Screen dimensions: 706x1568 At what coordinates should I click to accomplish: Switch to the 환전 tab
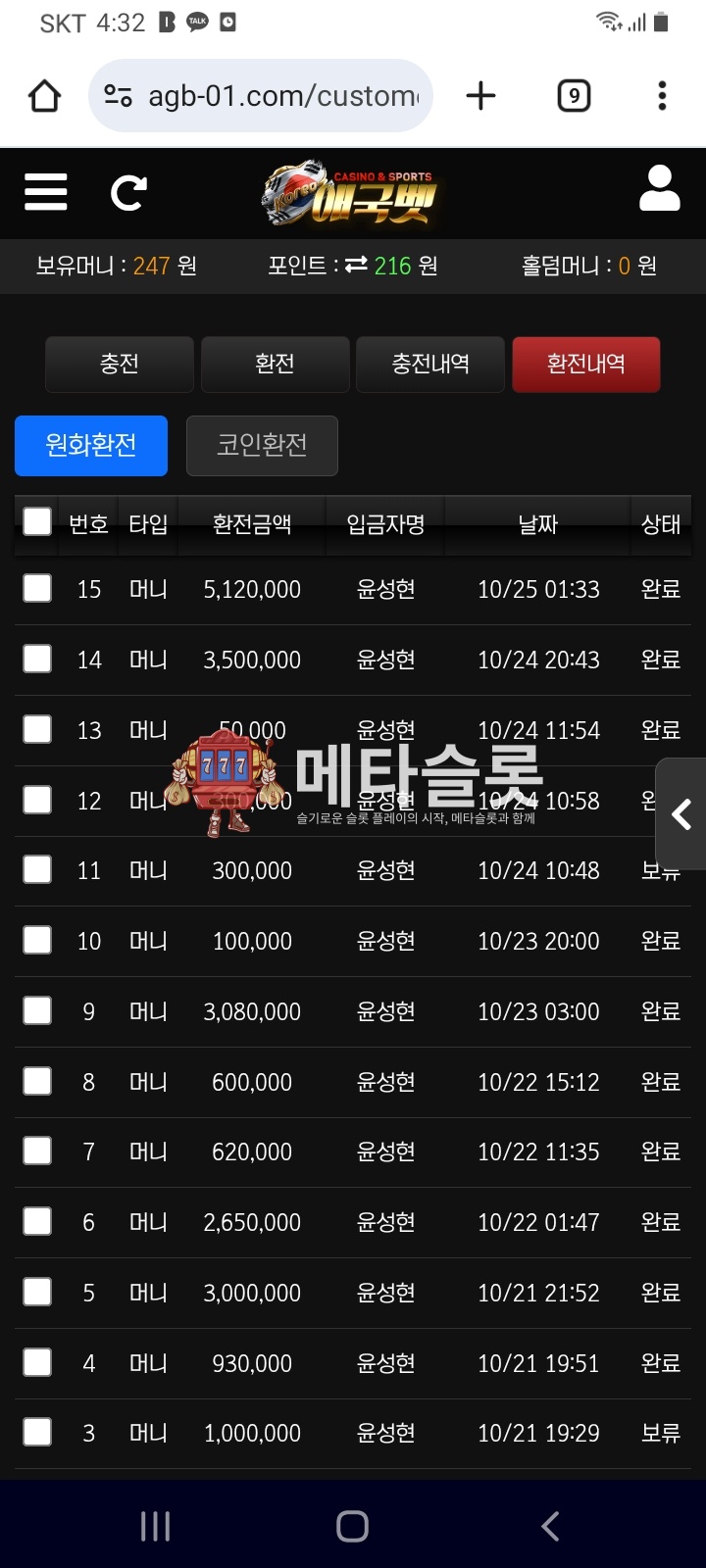tap(275, 365)
